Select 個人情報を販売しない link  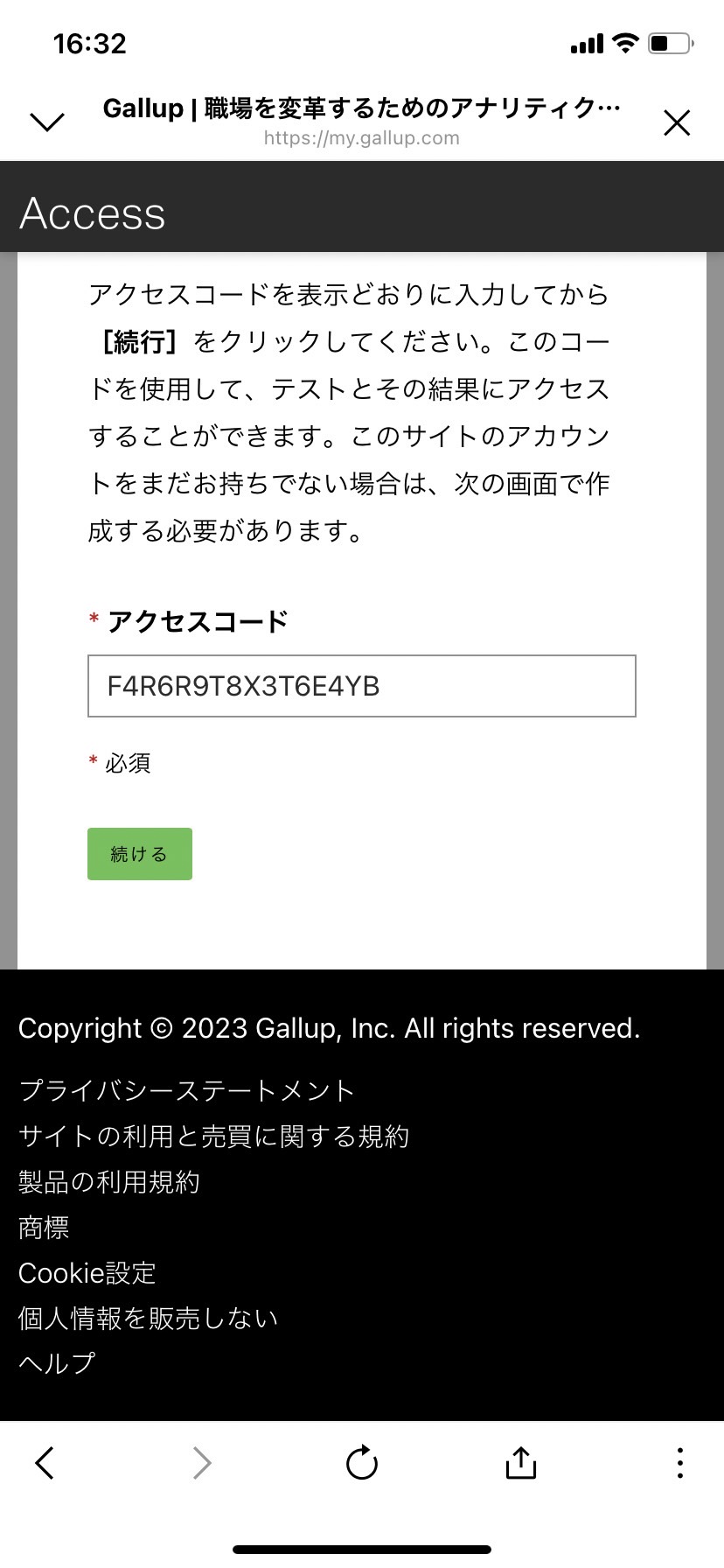pos(148,1318)
